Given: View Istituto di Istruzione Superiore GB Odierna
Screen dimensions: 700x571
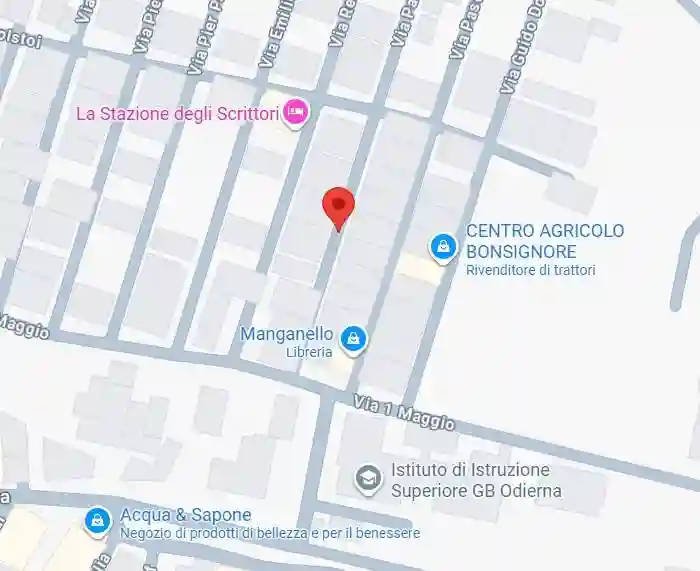Looking at the screenshot, I should coord(369,479).
